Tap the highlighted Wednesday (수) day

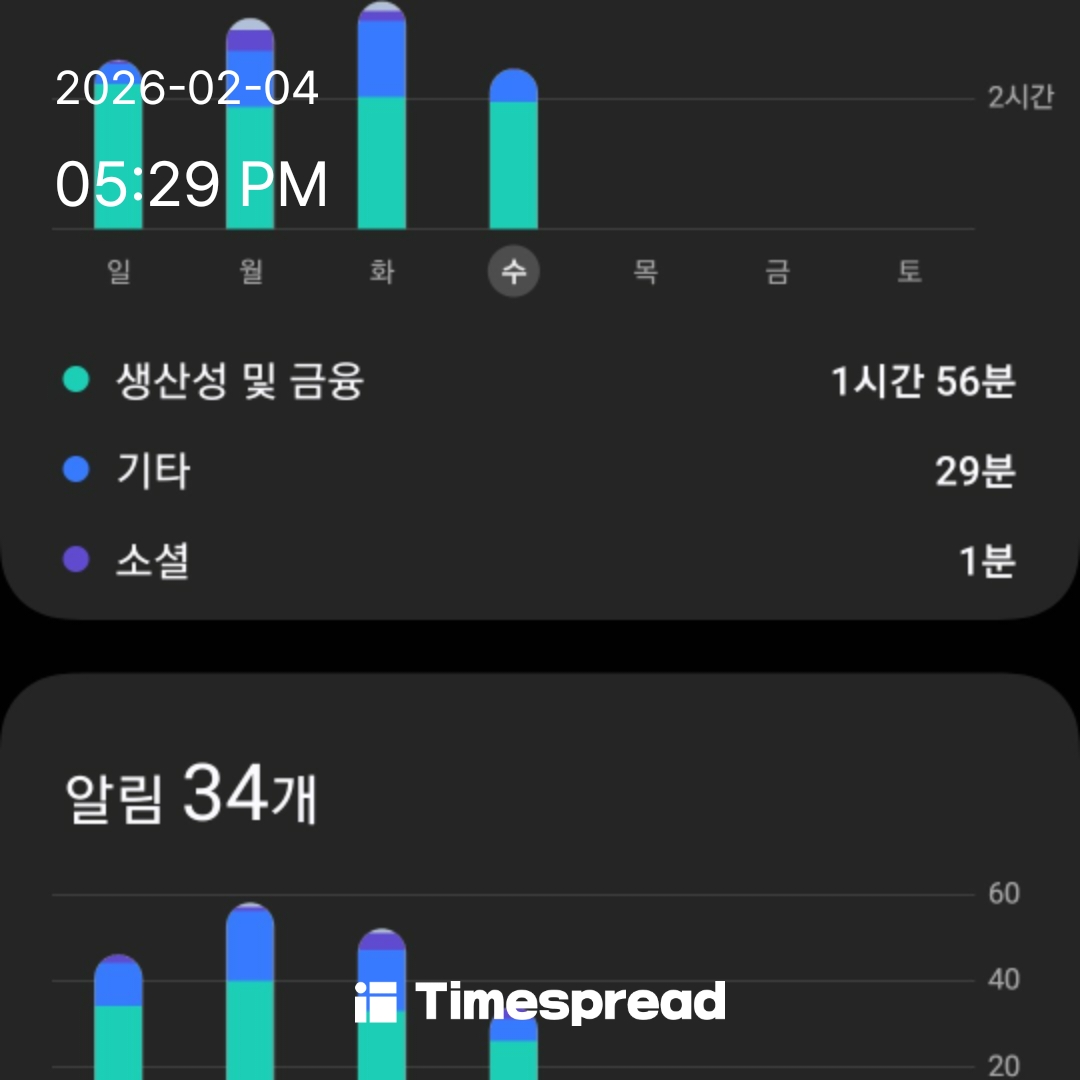coord(513,271)
